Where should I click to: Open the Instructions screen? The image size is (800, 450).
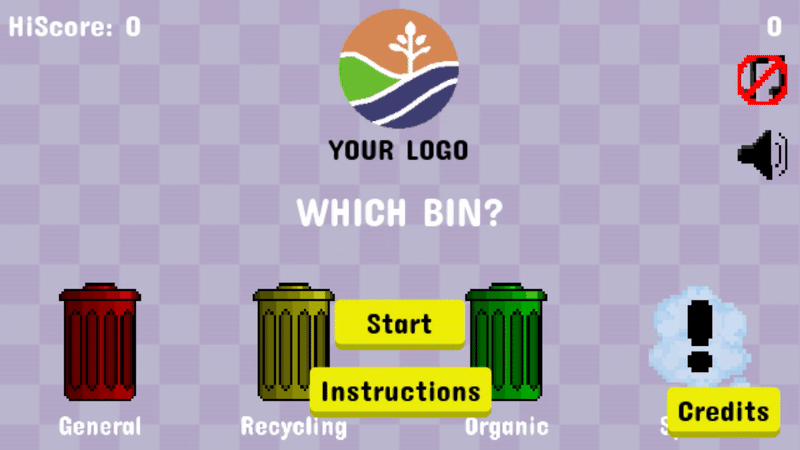coord(400,391)
